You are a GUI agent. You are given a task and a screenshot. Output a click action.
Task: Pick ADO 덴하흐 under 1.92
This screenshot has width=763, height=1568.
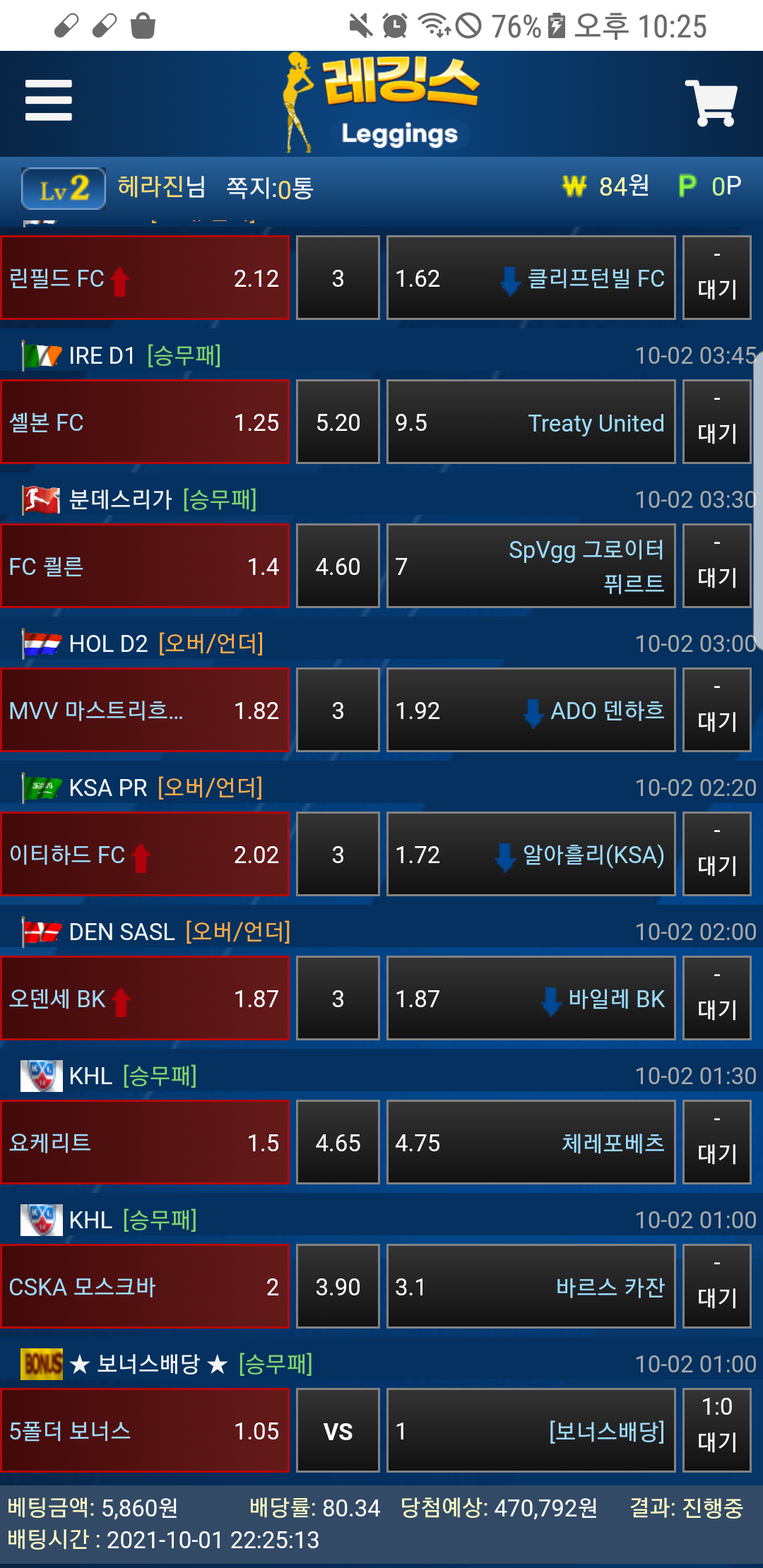click(x=531, y=711)
